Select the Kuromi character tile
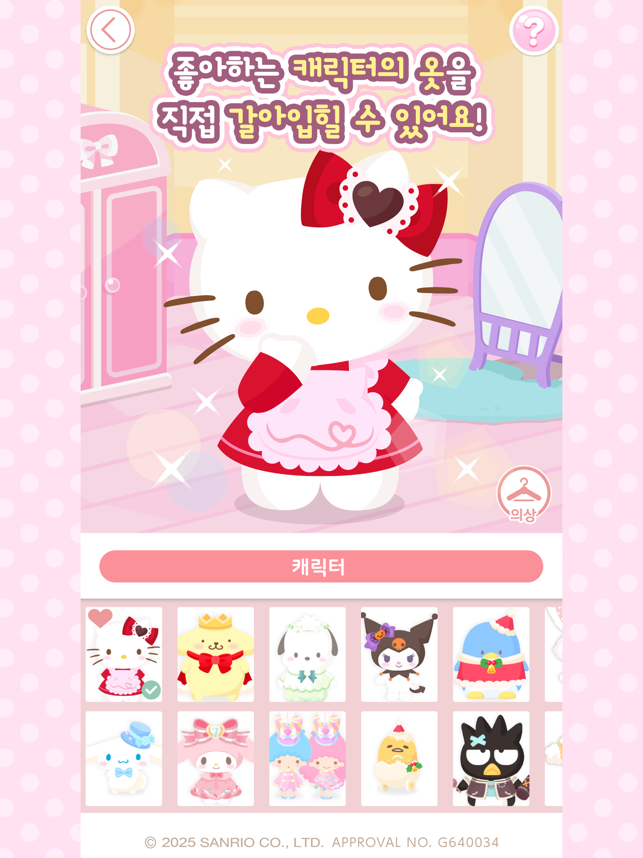The height and width of the screenshot is (858, 643). [x=399, y=654]
